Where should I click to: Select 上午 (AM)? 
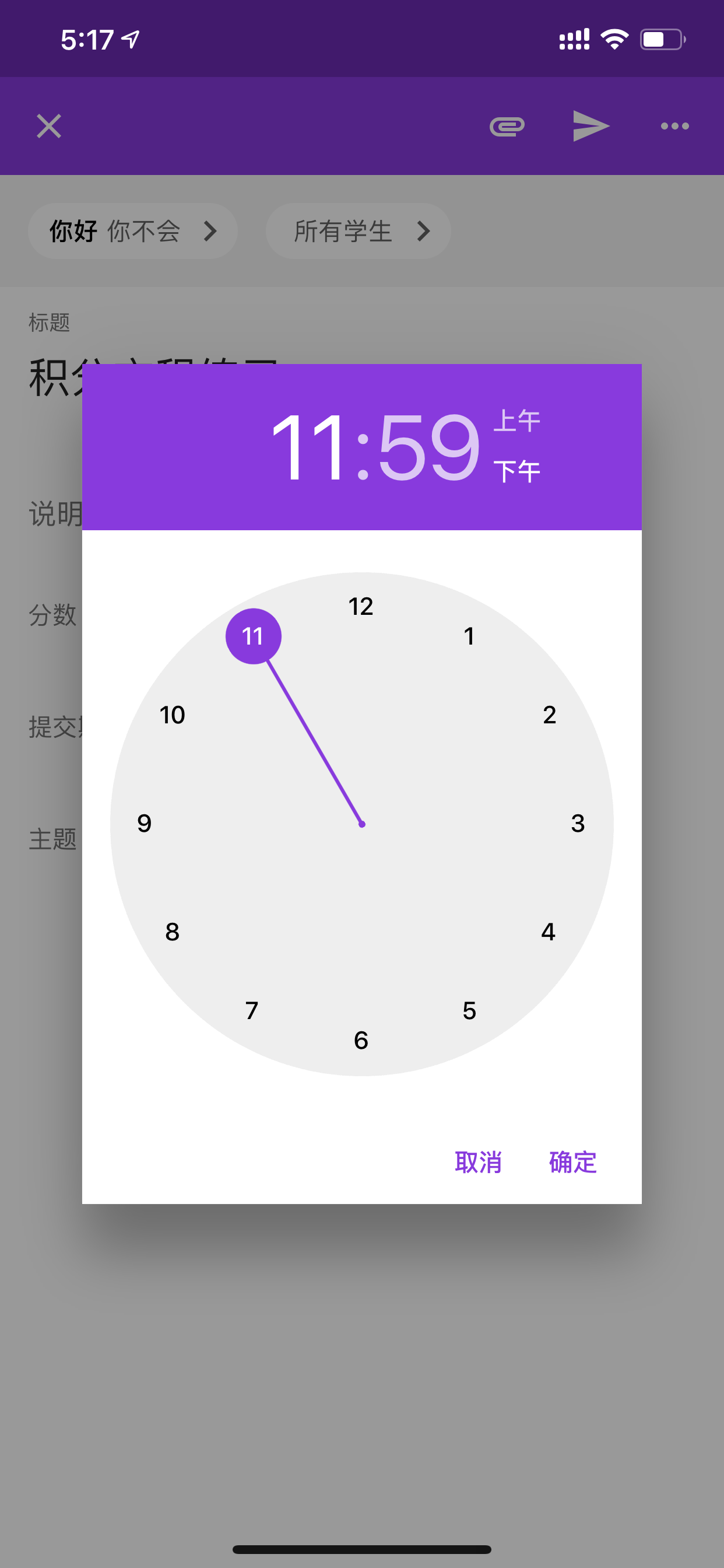(x=516, y=421)
